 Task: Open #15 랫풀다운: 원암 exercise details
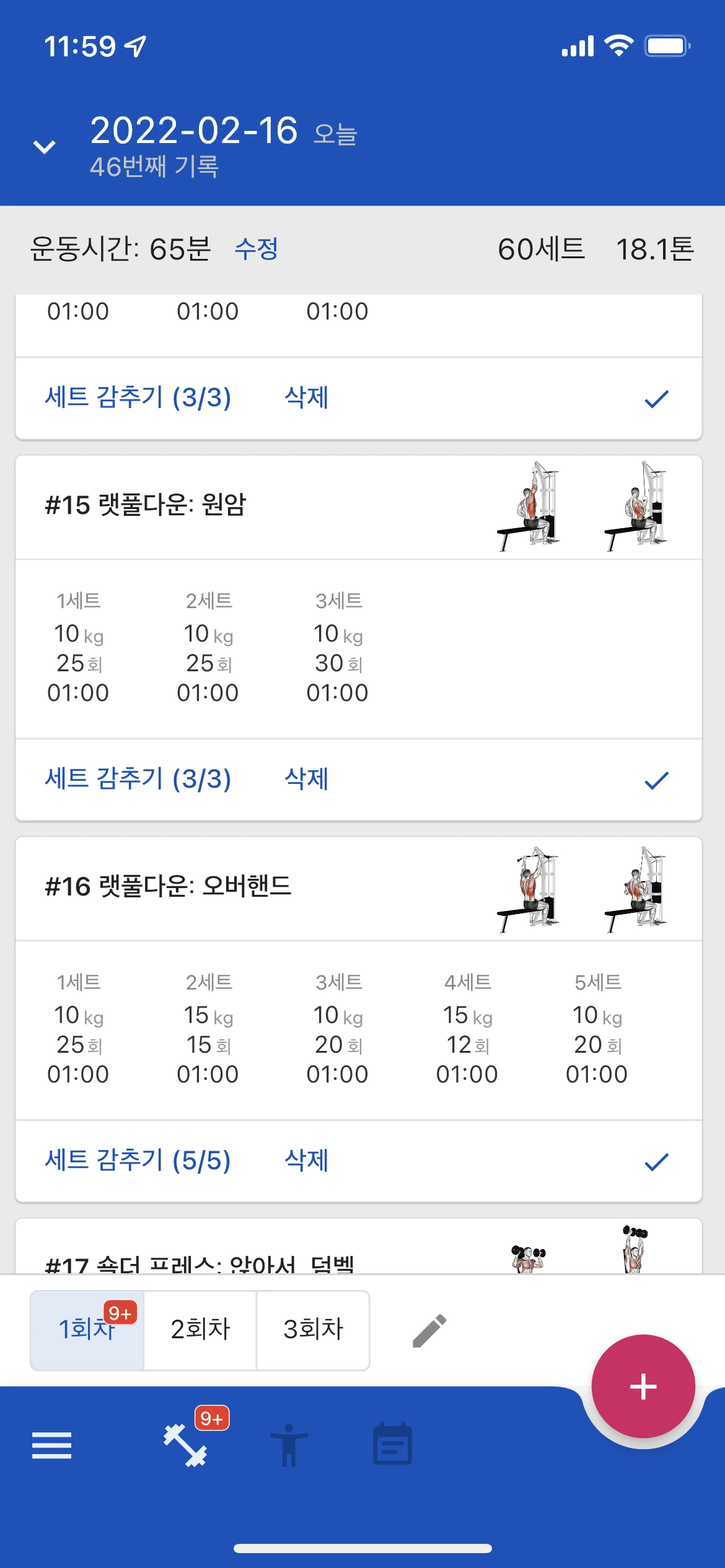point(146,505)
